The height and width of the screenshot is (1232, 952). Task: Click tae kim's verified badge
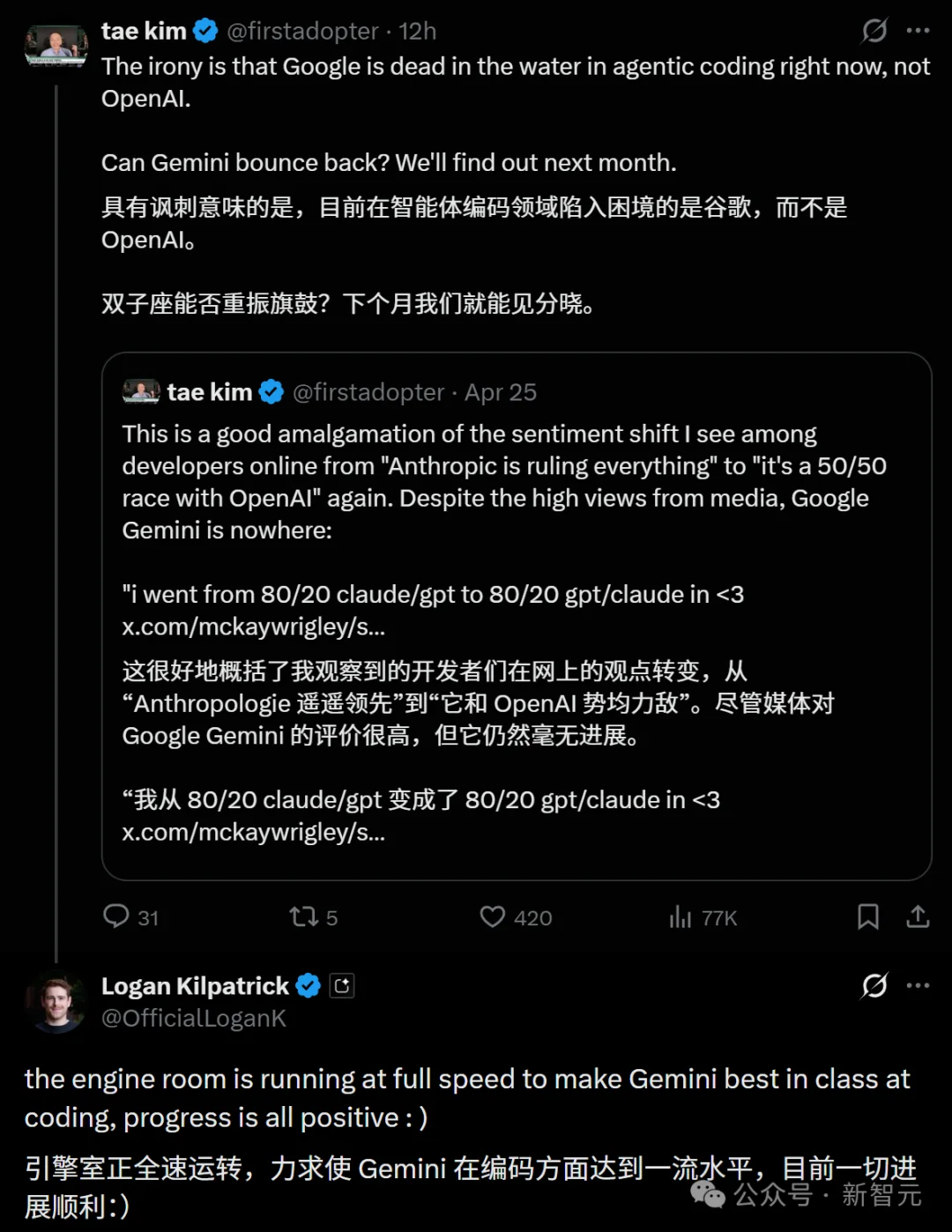205,30
